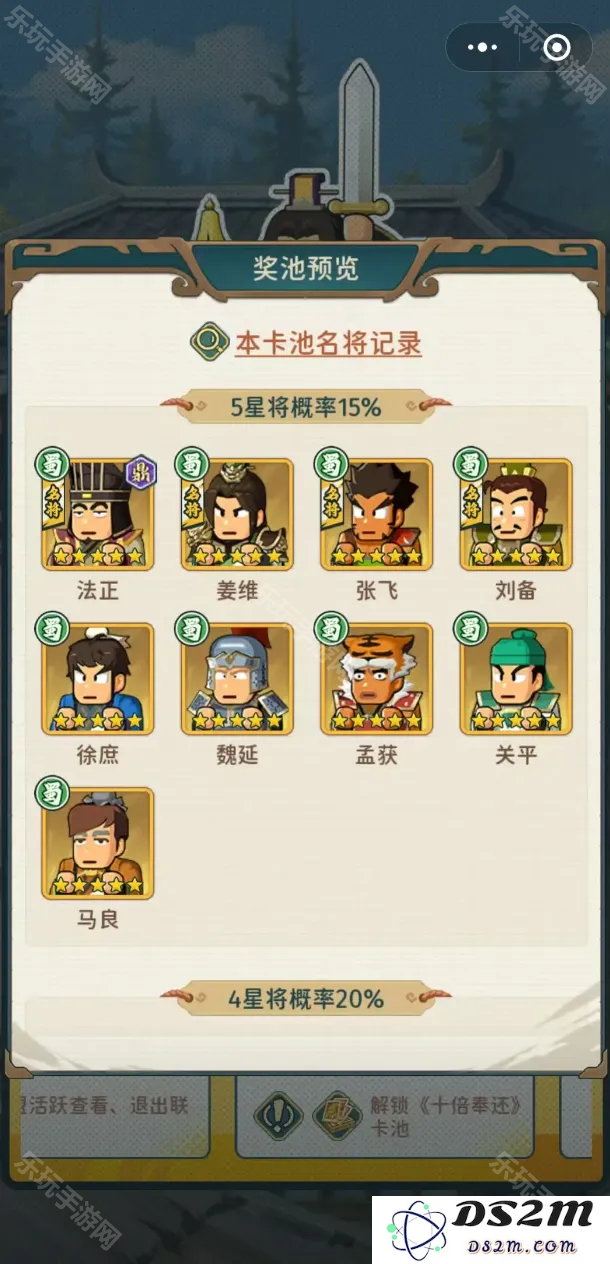Select the 张飞 hero portrait
This screenshot has height=1264, width=610.
[x=376, y=515]
